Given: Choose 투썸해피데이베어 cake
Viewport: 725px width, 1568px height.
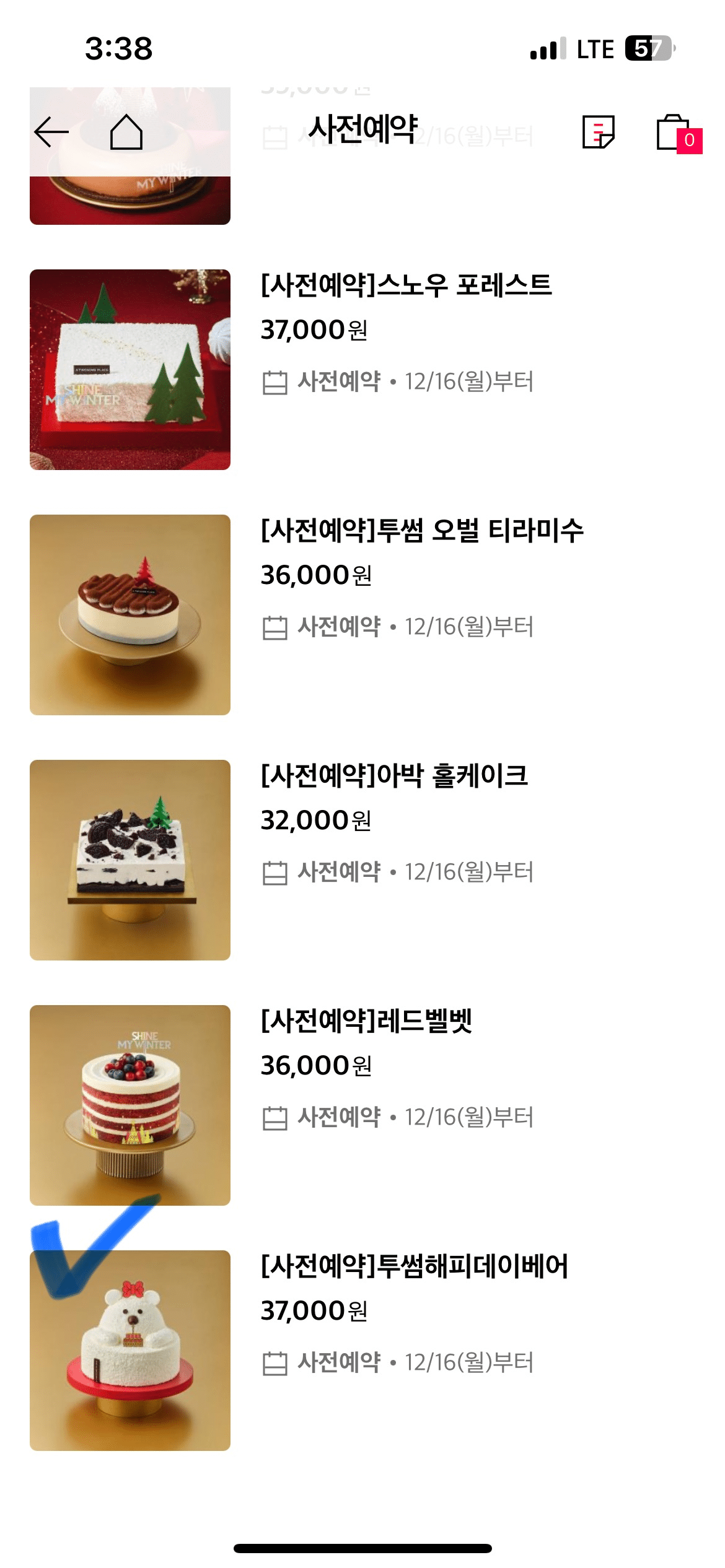Looking at the screenshot, I should tap(414, 1267).
